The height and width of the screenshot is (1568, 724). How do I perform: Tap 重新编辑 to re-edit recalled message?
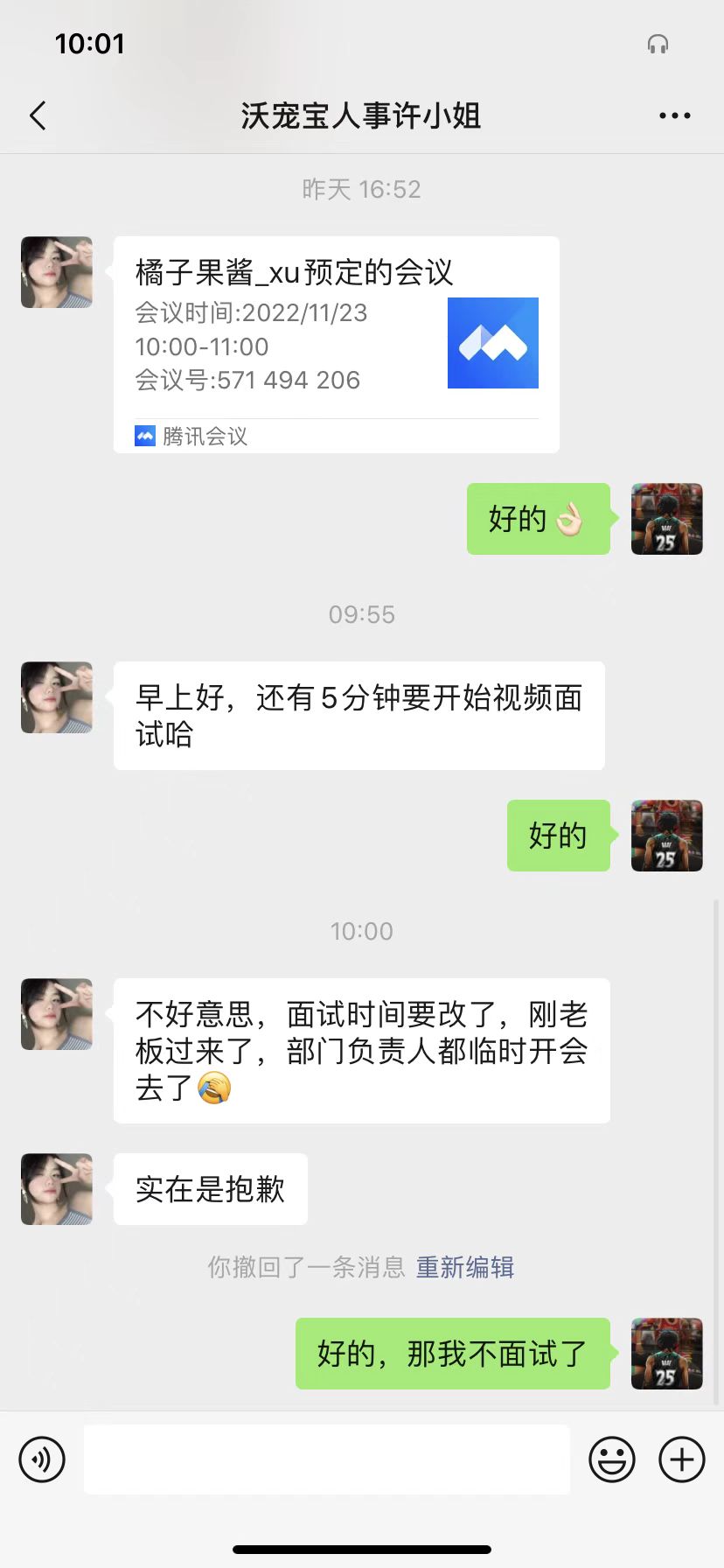point(464,1267)
